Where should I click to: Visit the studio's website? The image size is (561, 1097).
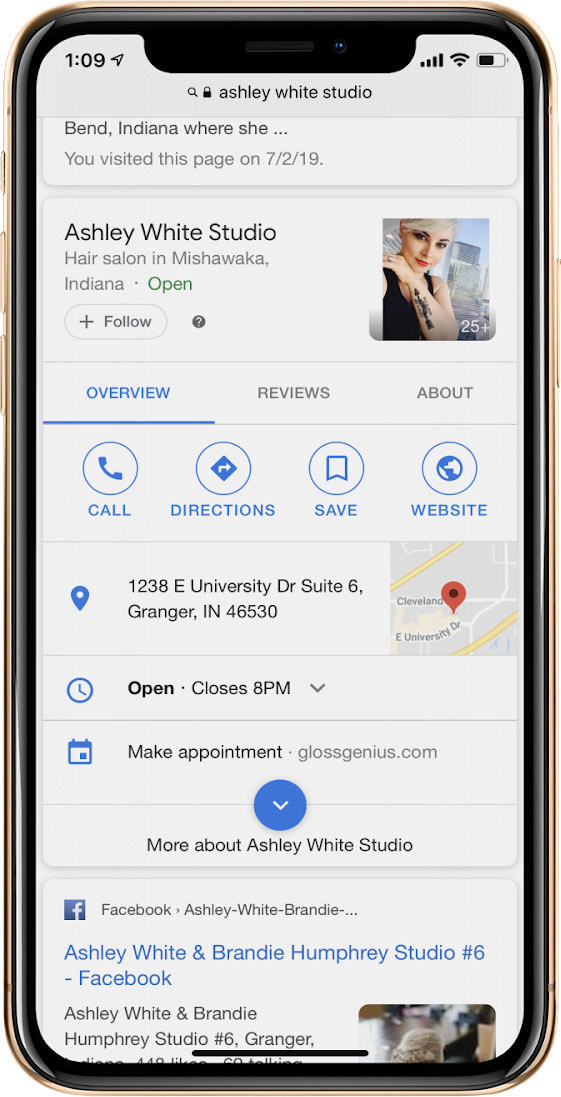449,480
